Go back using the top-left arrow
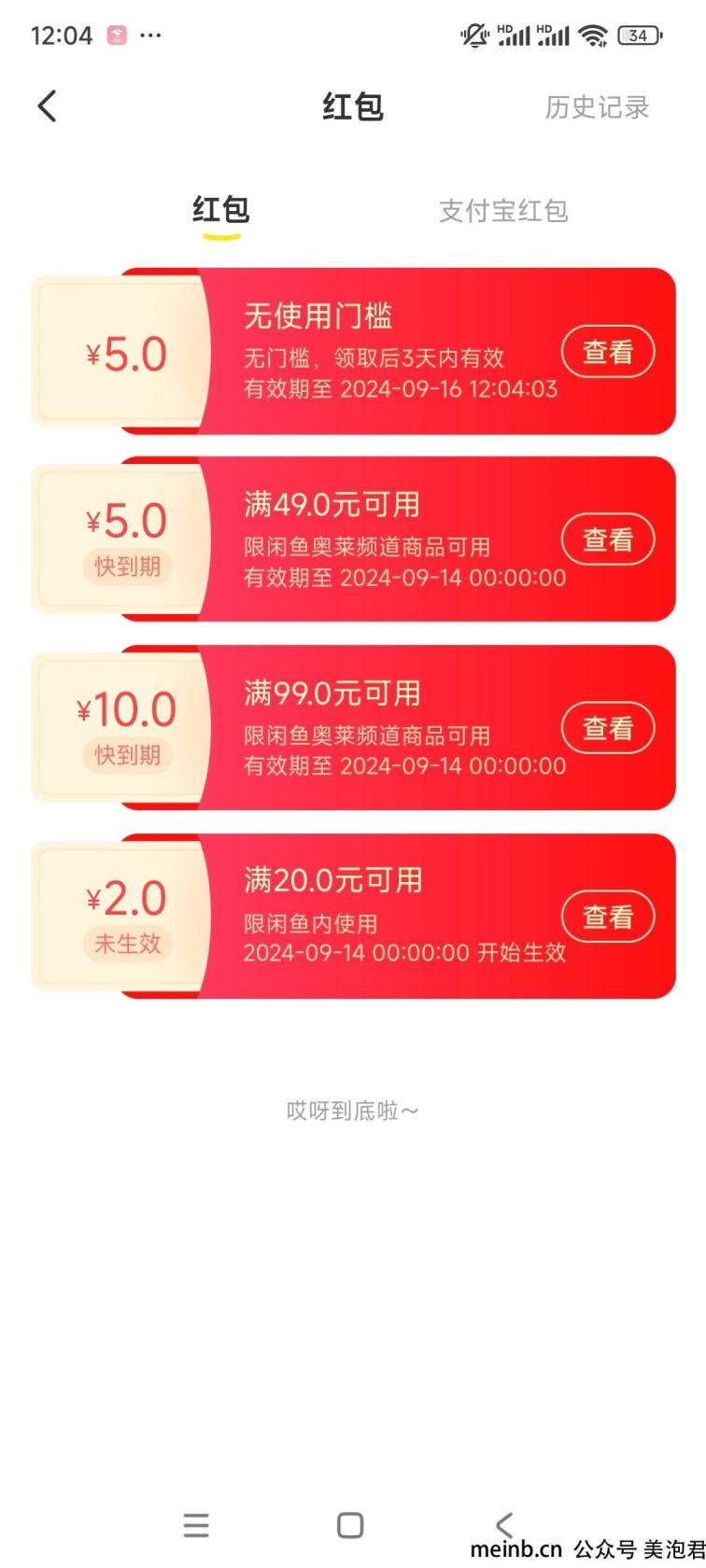 tap(47, 106)
